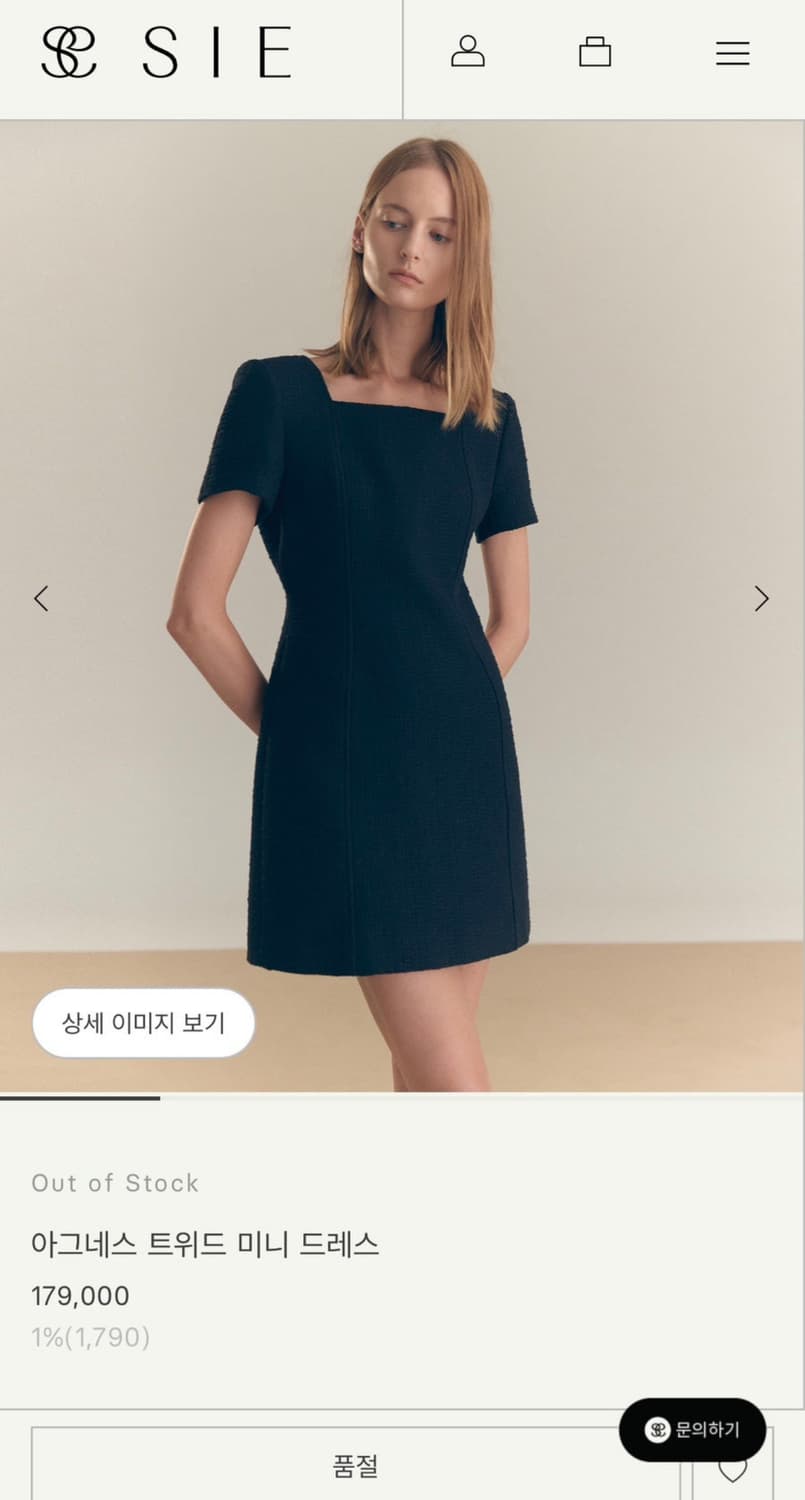Click the SIE monogram emblem logo
The width and height of the screenshot is (805, 1500).
[x=67, y=55]
